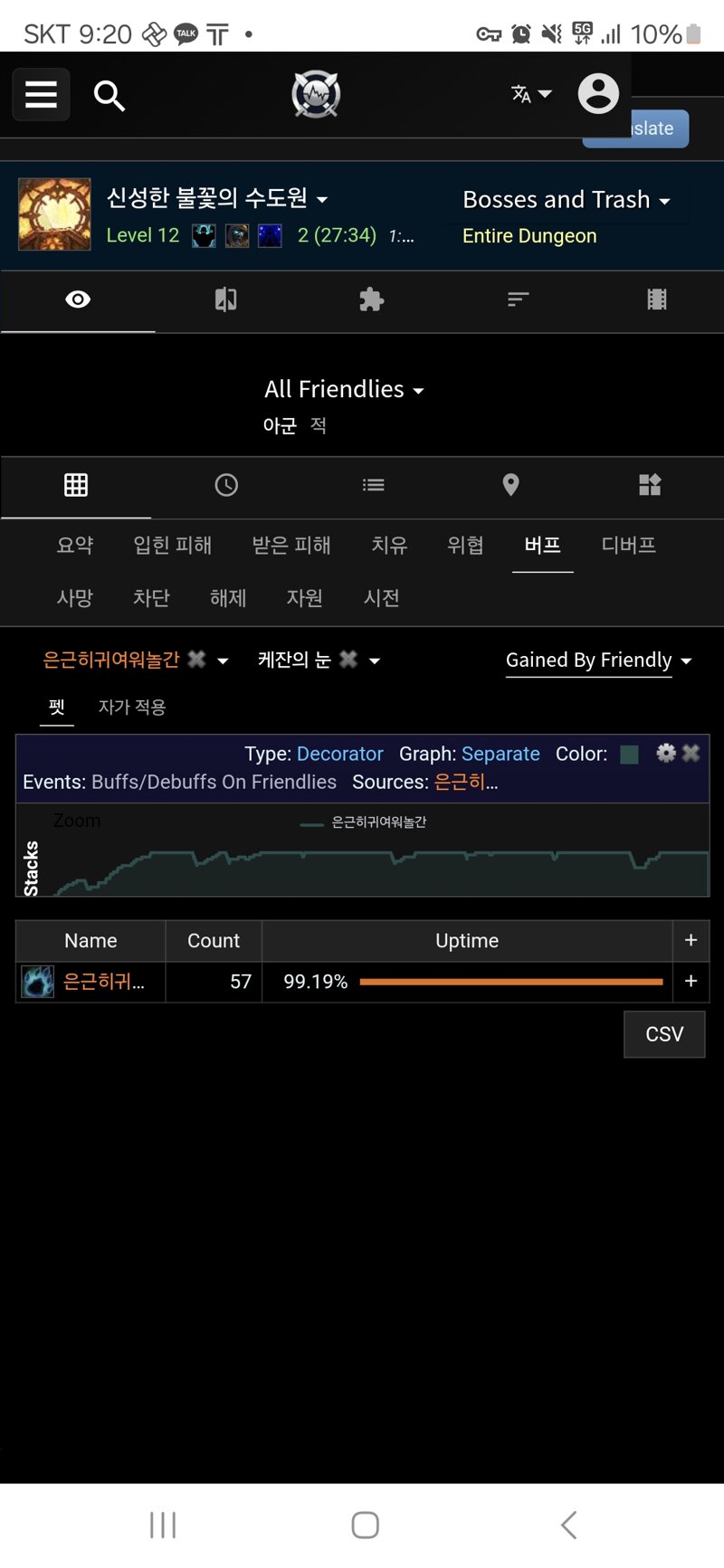Open the user account icon
The image size is (724, 1568).
coord(598,93)
